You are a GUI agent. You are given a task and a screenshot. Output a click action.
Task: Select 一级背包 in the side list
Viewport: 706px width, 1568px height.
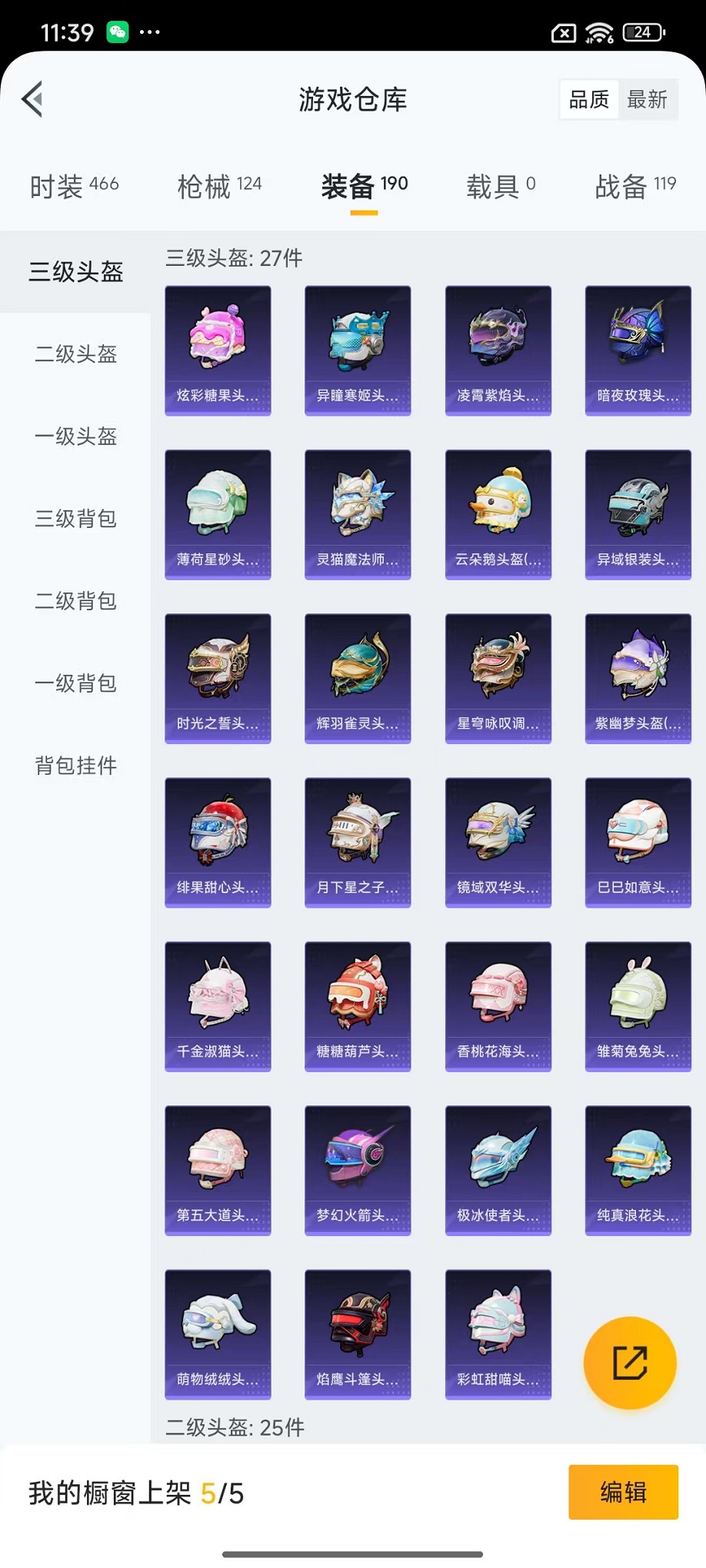[75, 683]
